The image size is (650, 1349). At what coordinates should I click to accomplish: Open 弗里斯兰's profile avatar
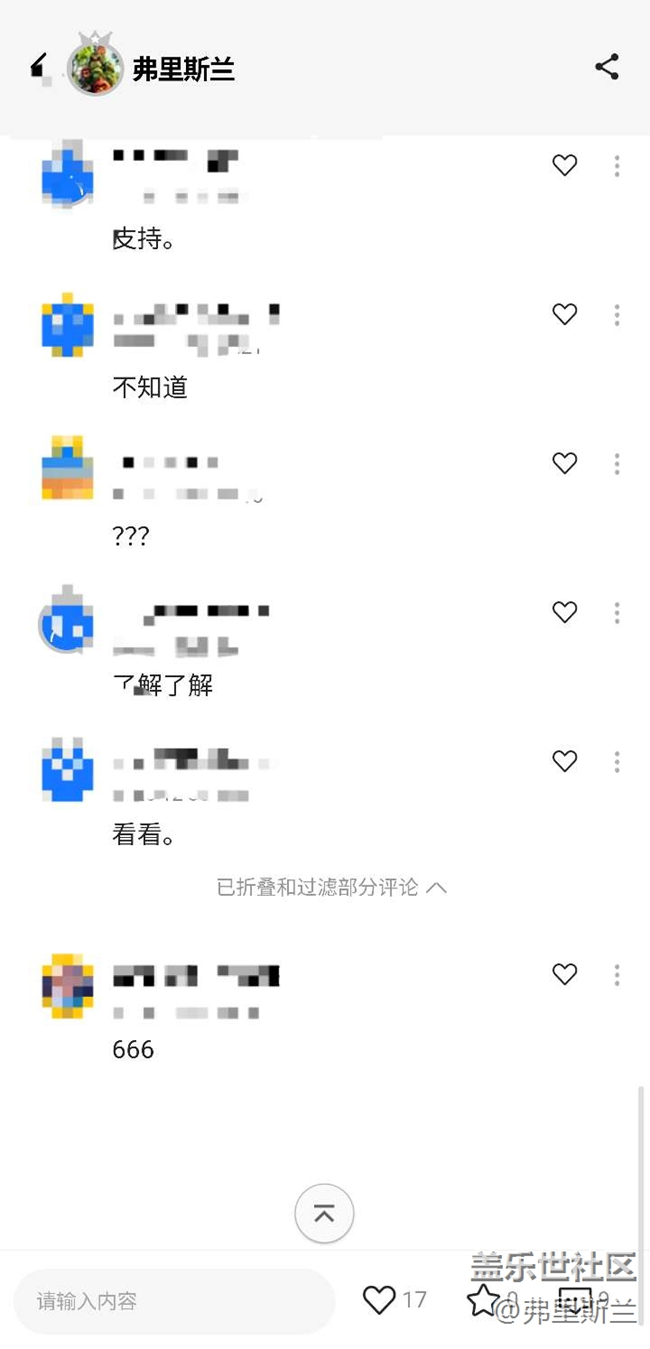coord(95,68)
